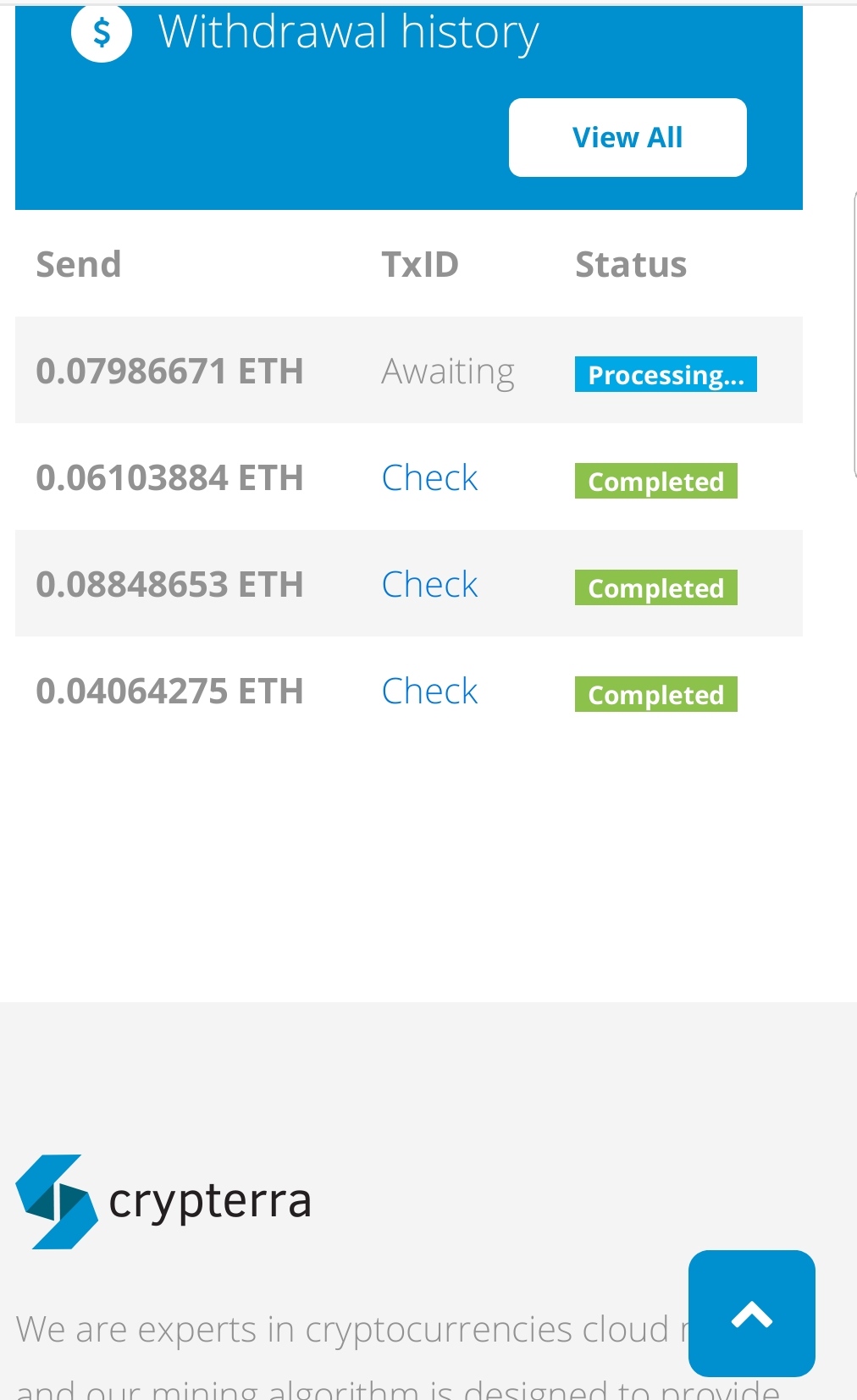Tap the up-arrow button to return to top
Screen dimensions: 857x1400
752,1314
